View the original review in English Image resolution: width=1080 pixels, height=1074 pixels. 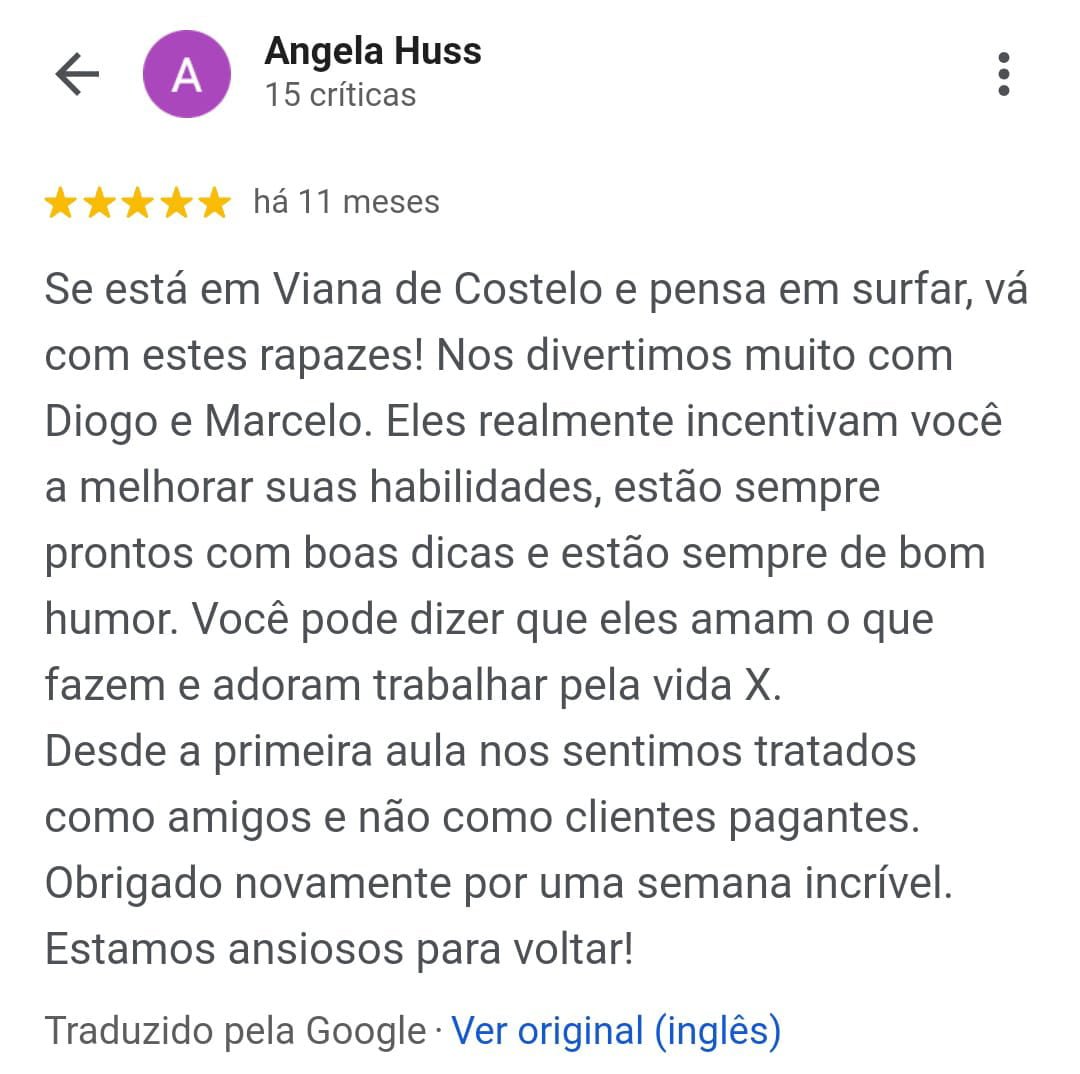tap(616, 1031)
